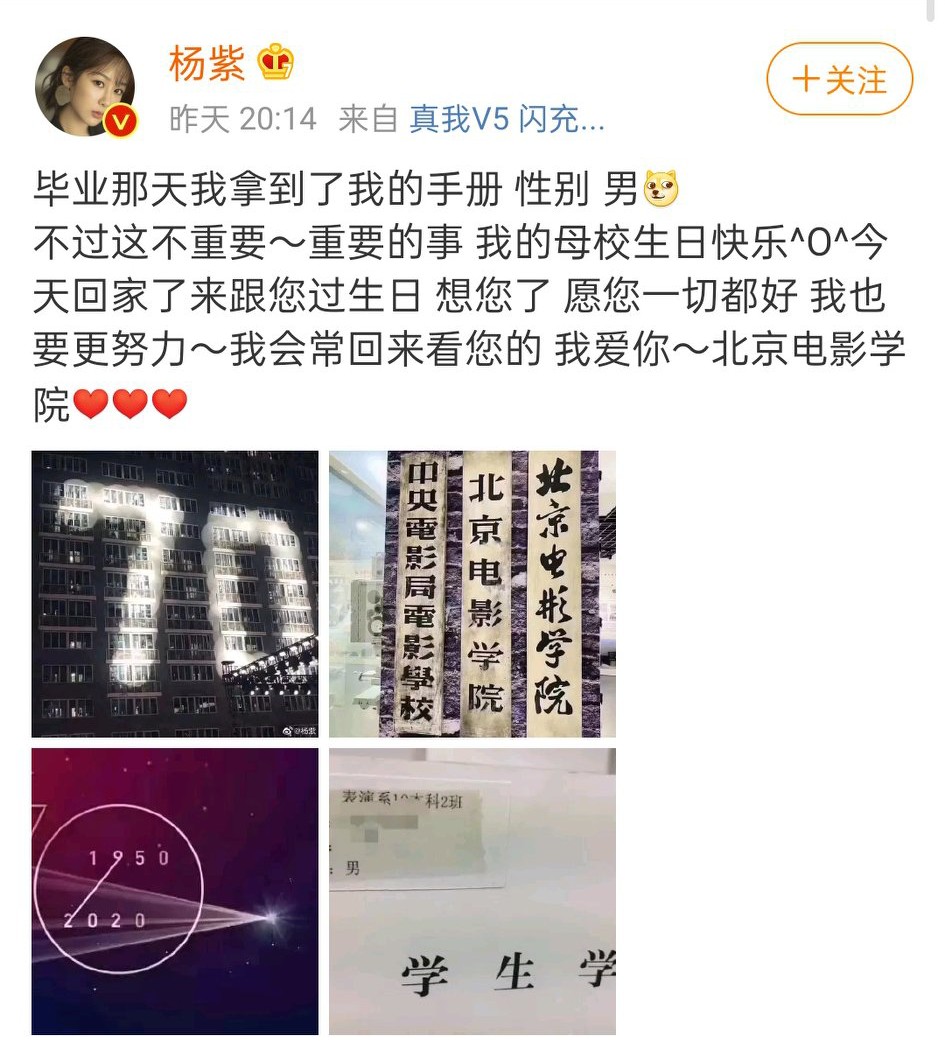View the 北京电影学院 signboards photo
The image size is (945, 1043).
point(473,594)
